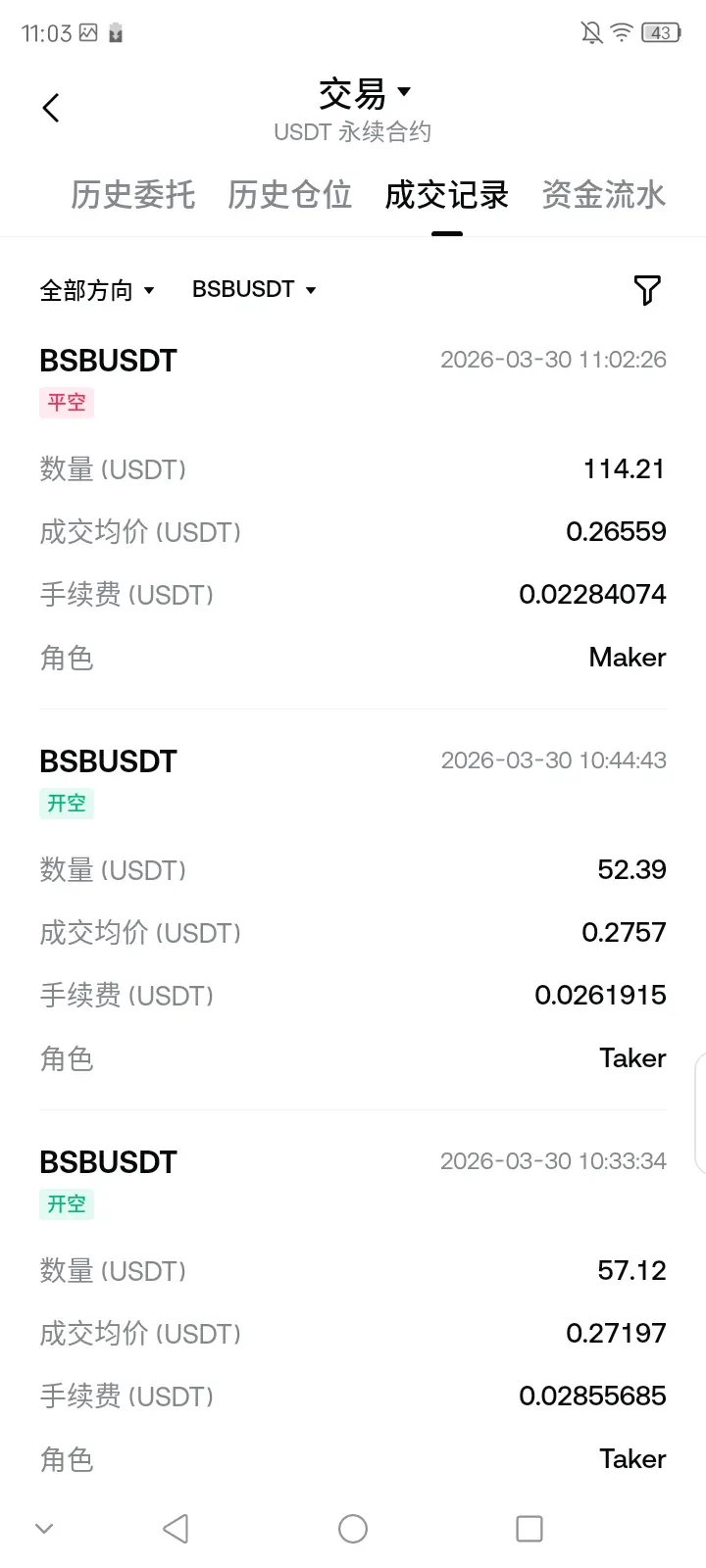706x1568 pixels.
Task: Open the filter funnel icon
Action: click(647, 290)
